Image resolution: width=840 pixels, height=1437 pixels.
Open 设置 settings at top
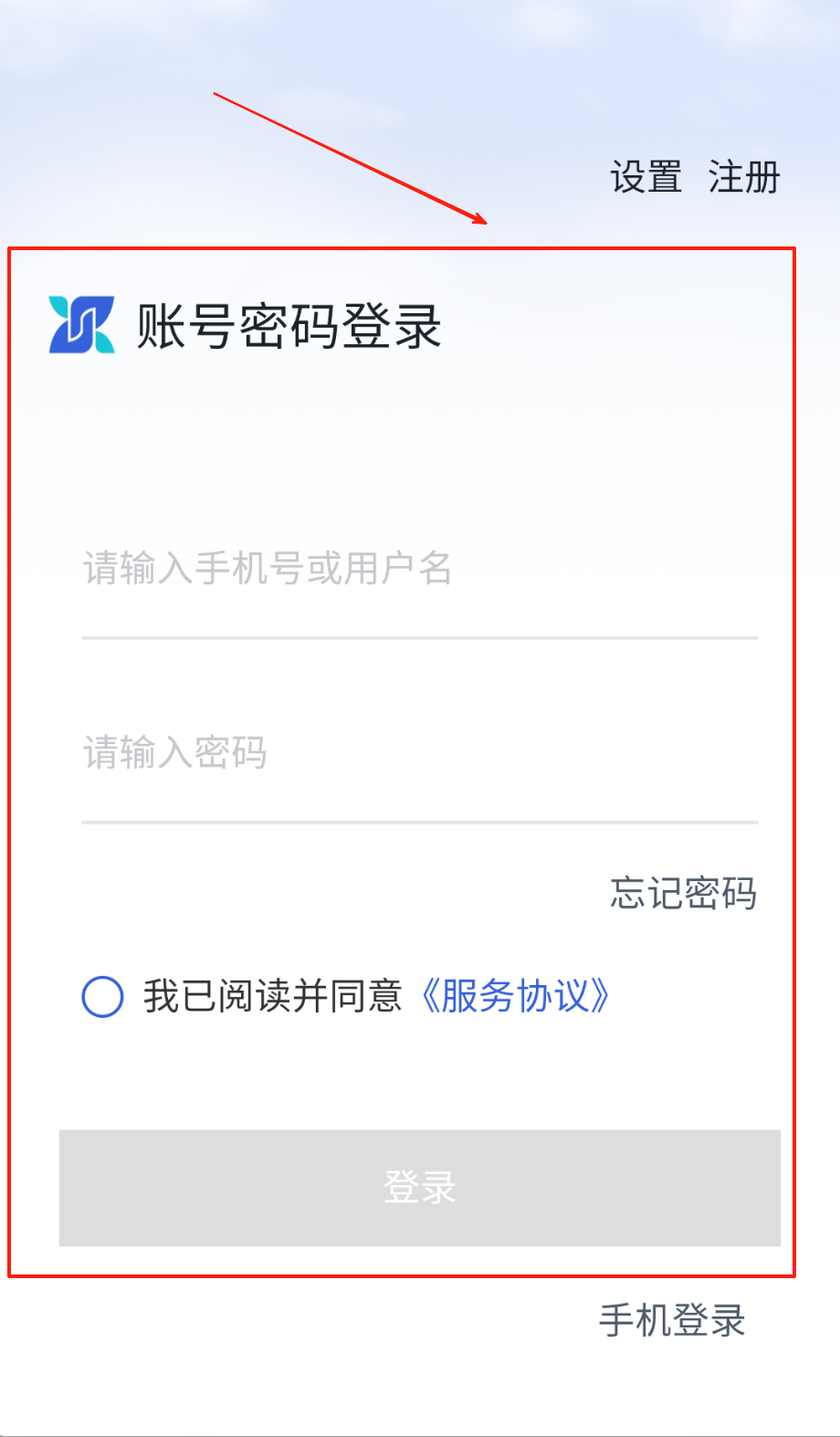point(646,177)
